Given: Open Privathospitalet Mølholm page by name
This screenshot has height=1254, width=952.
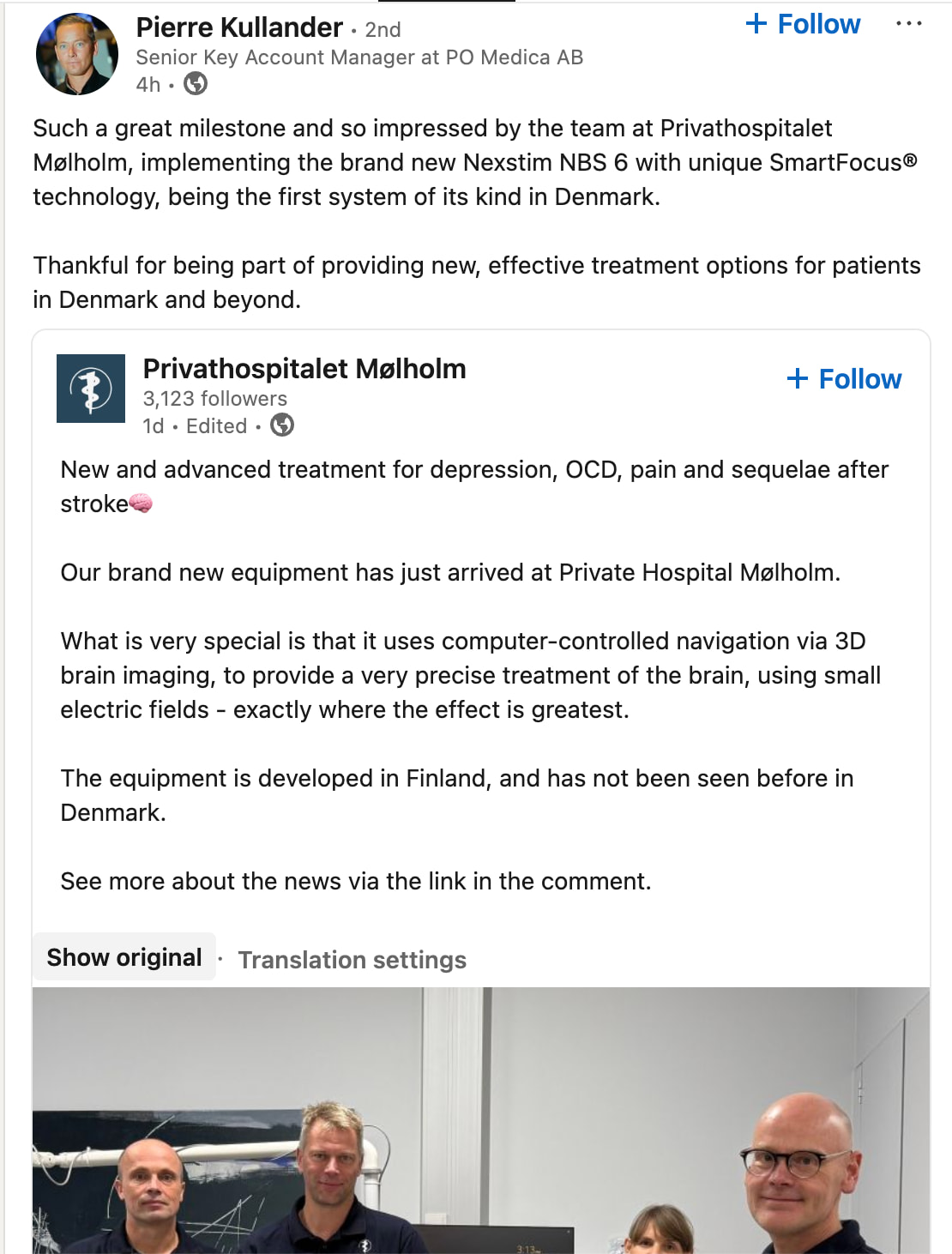Looking at the screenshot, I should pyautogui.click(x=304, y=369).
